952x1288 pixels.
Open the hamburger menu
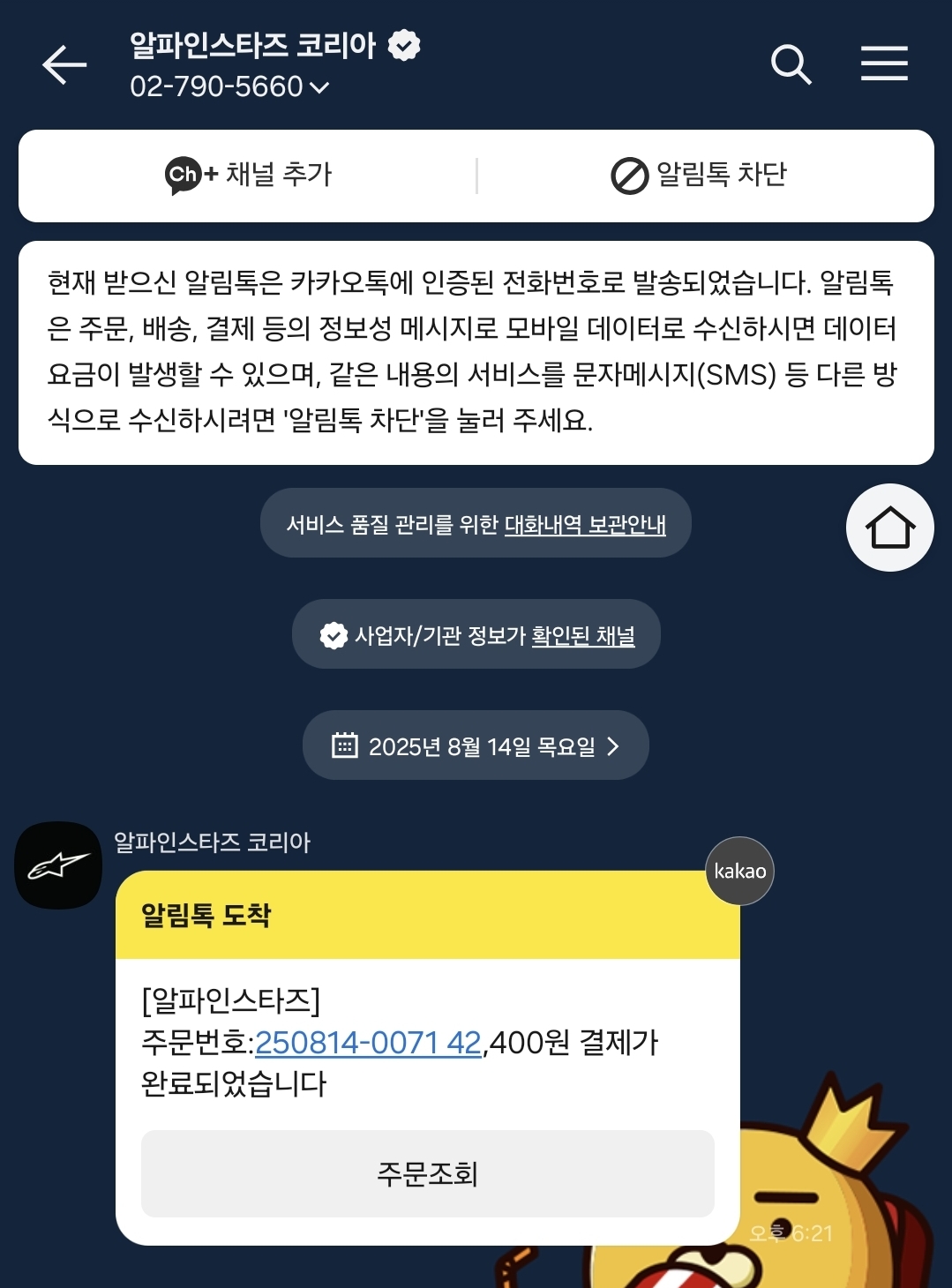pyautogui.click(x=884, y=64)
